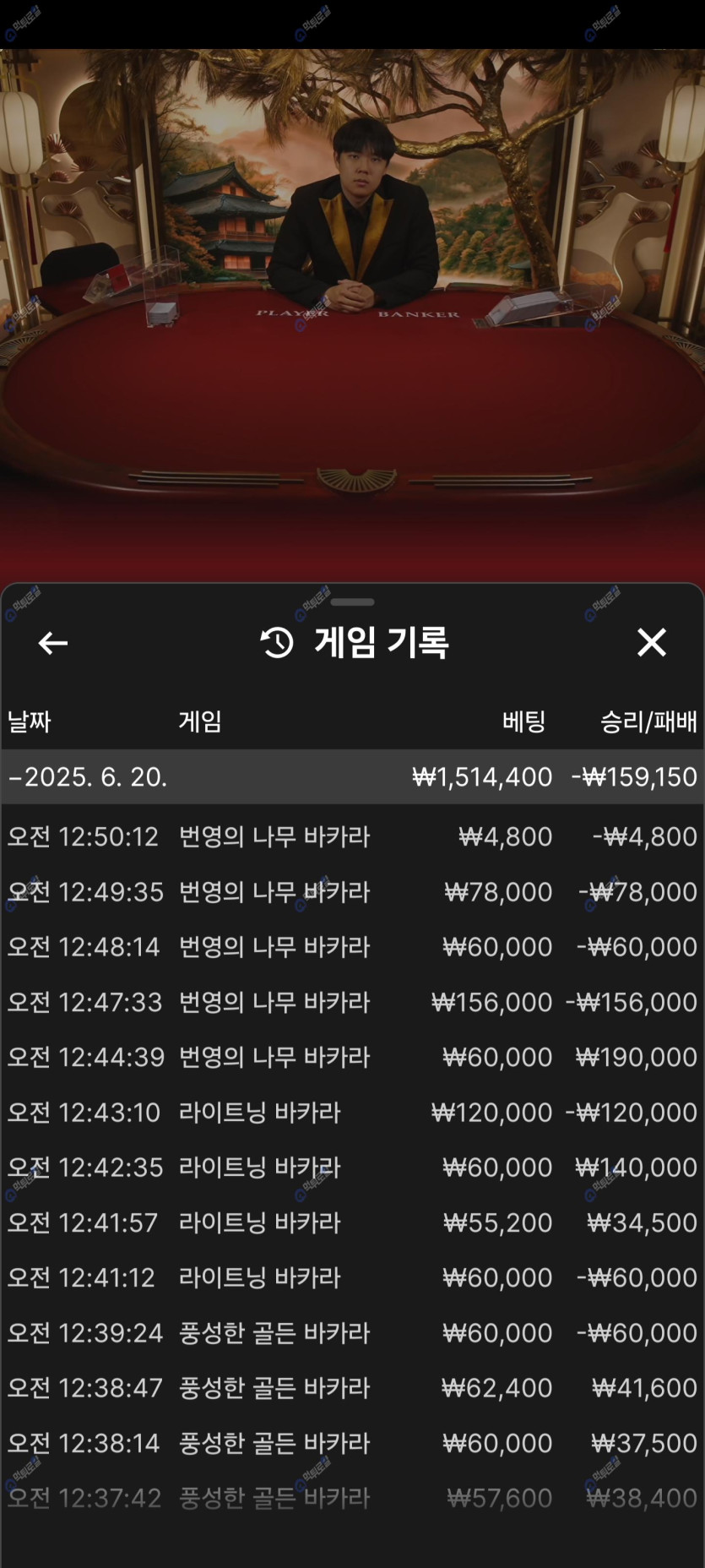
Task: Select the 오전 12:48:14 game record
Action: point(352,946)
